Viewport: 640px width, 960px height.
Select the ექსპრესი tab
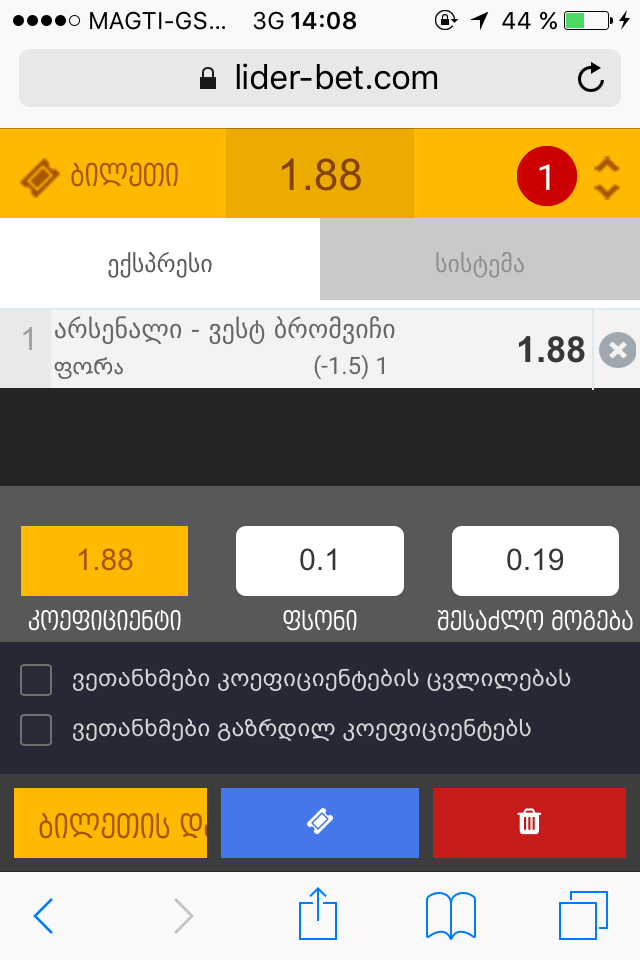(x=160, y=264)
